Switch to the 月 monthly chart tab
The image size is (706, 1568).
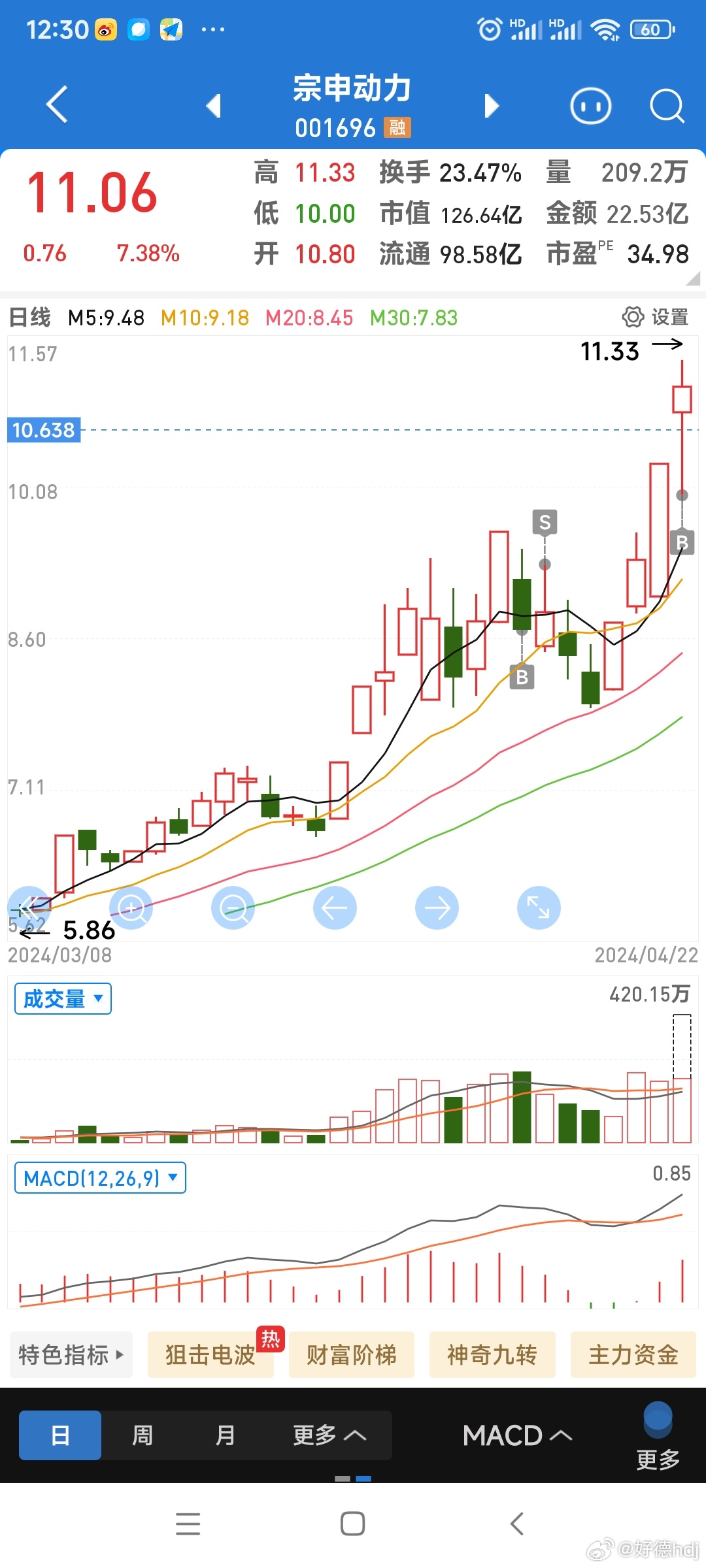225,1435
